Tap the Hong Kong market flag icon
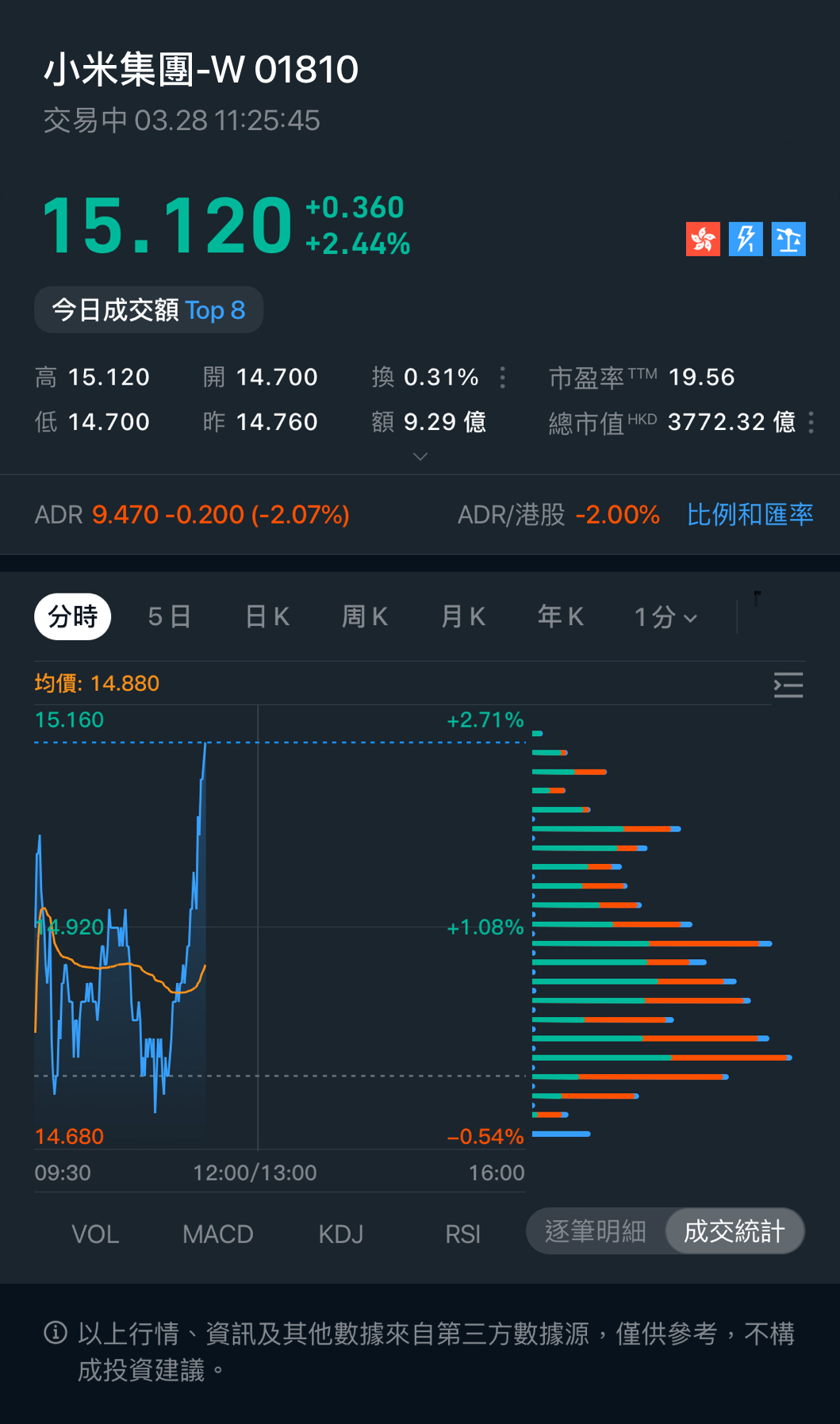 703,239
